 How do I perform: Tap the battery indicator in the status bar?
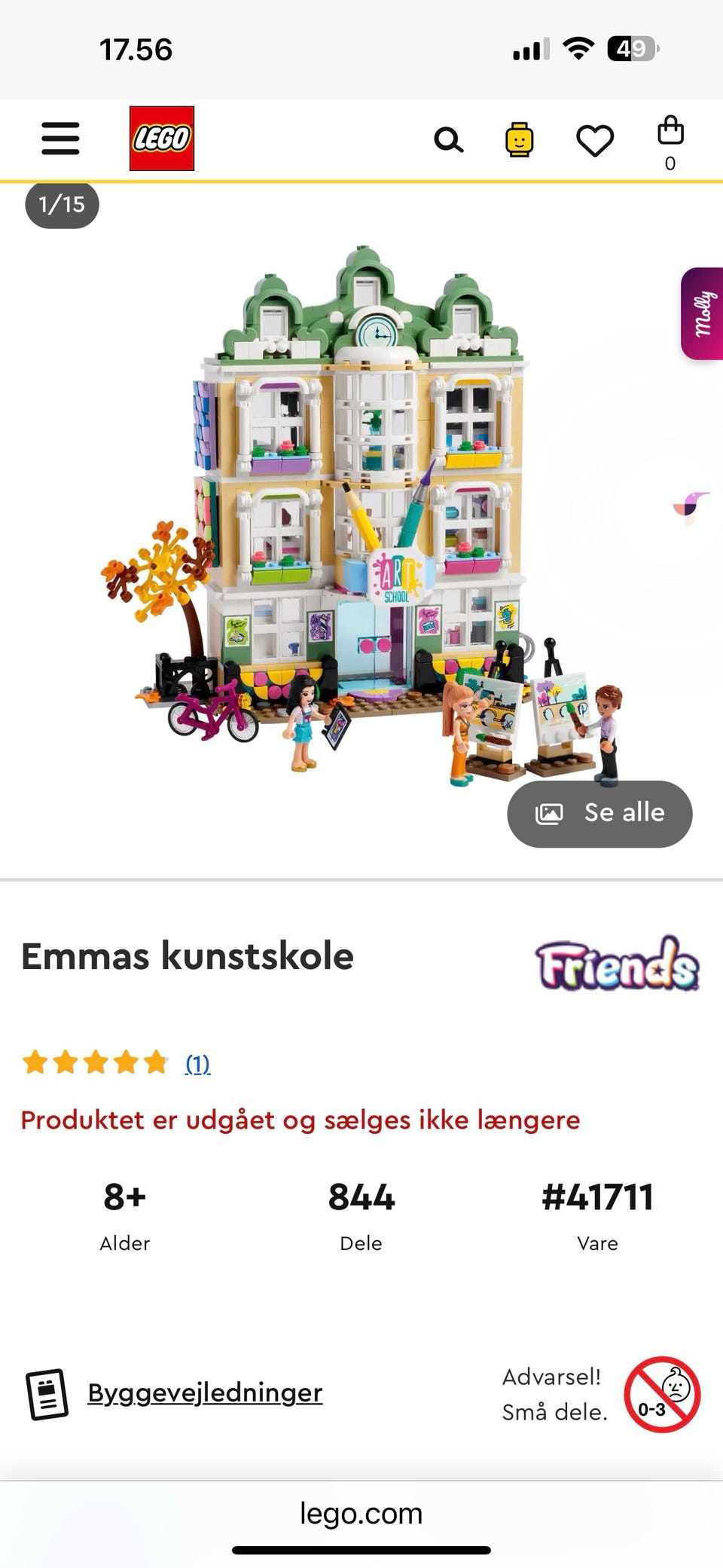[x=631, y=49]
